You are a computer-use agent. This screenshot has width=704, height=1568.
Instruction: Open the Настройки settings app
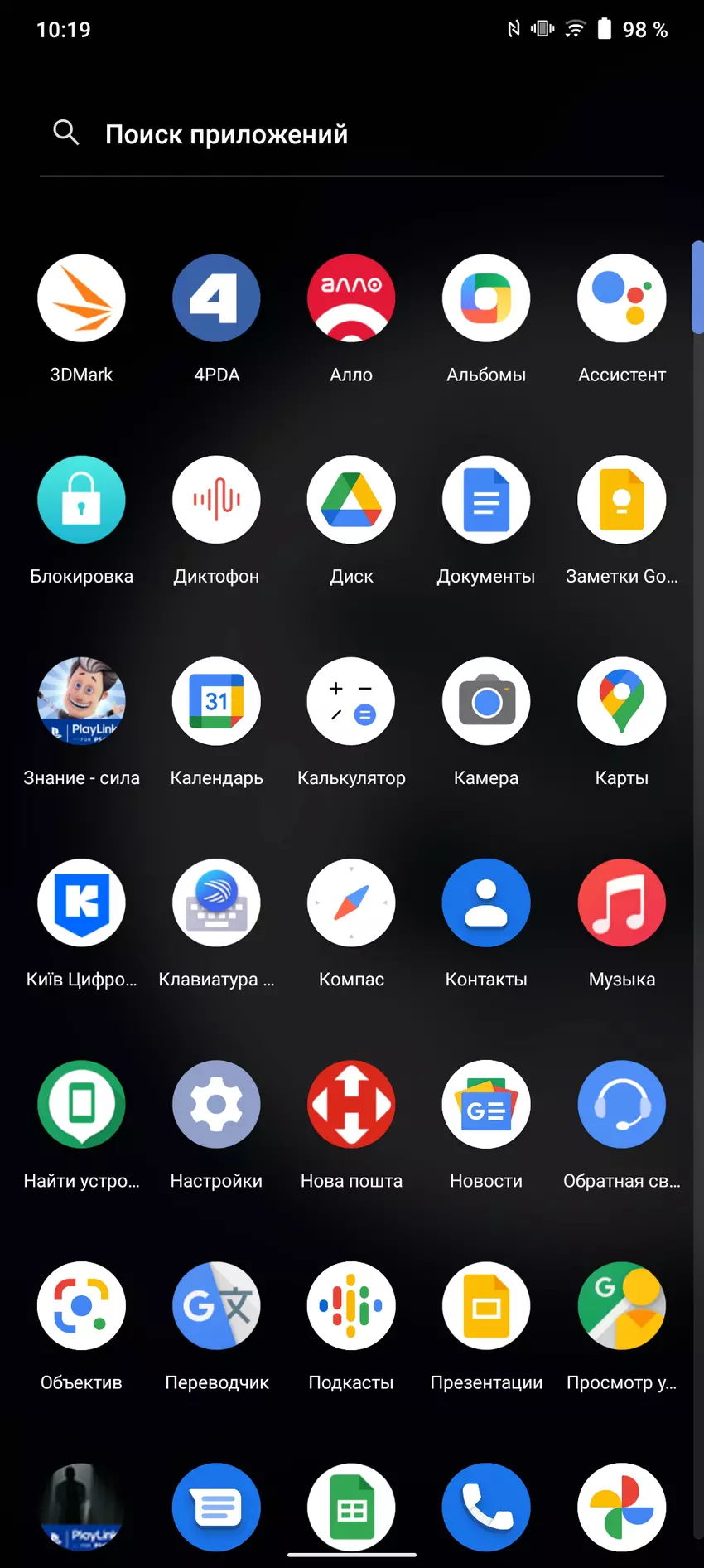(x=216, y=1104)
